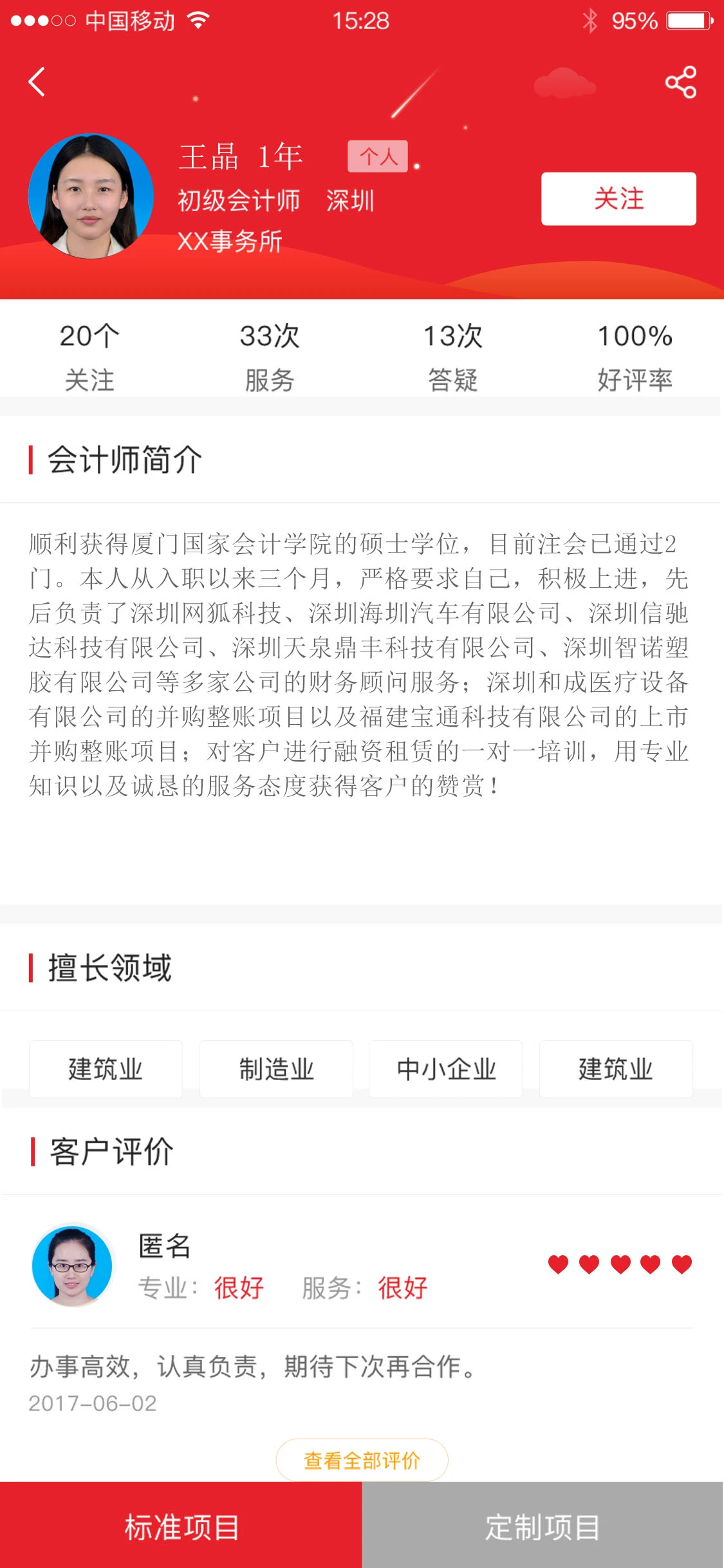Select the 建筑业 specialty tag
The height and width of the screenshot is (1568, 724).
(105, 1069)
